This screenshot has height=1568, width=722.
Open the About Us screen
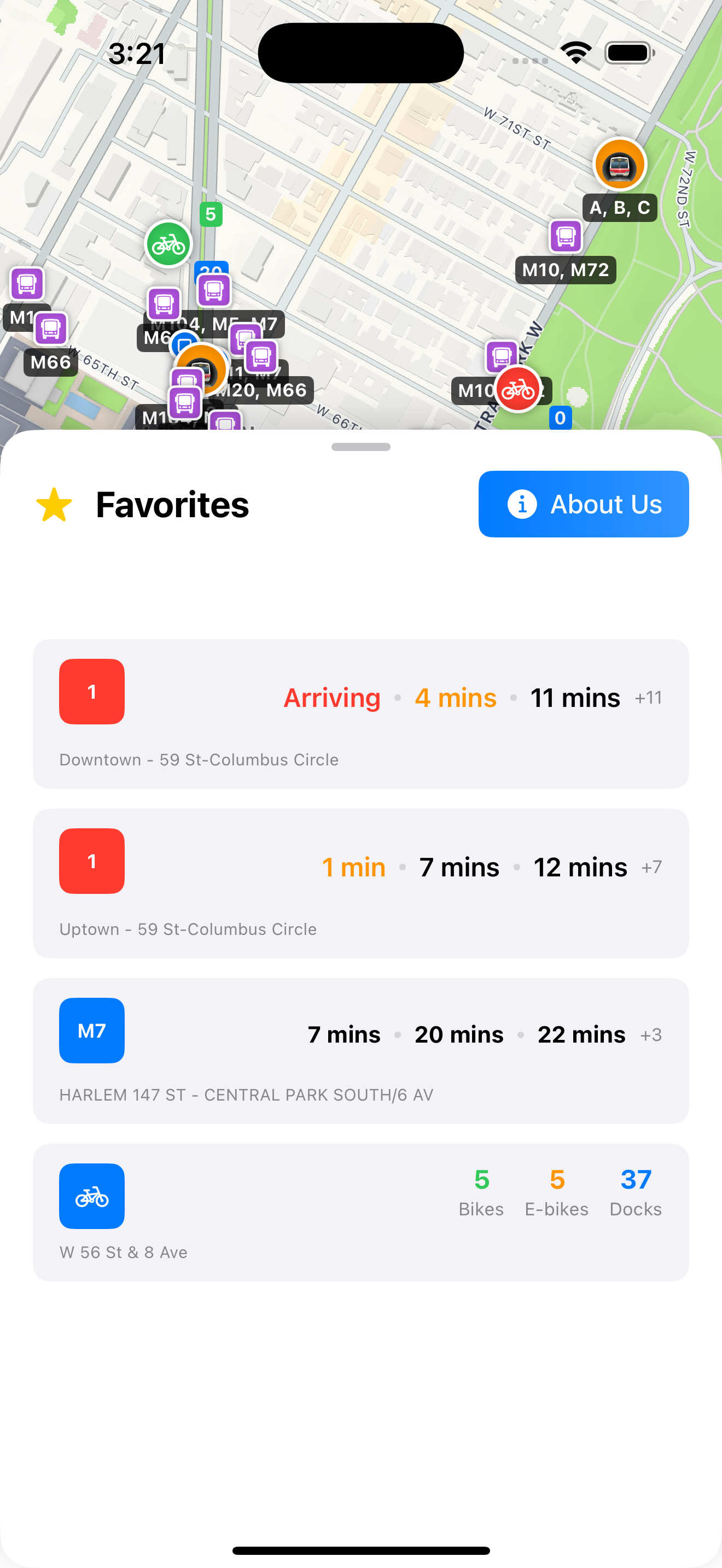(583, 504)
